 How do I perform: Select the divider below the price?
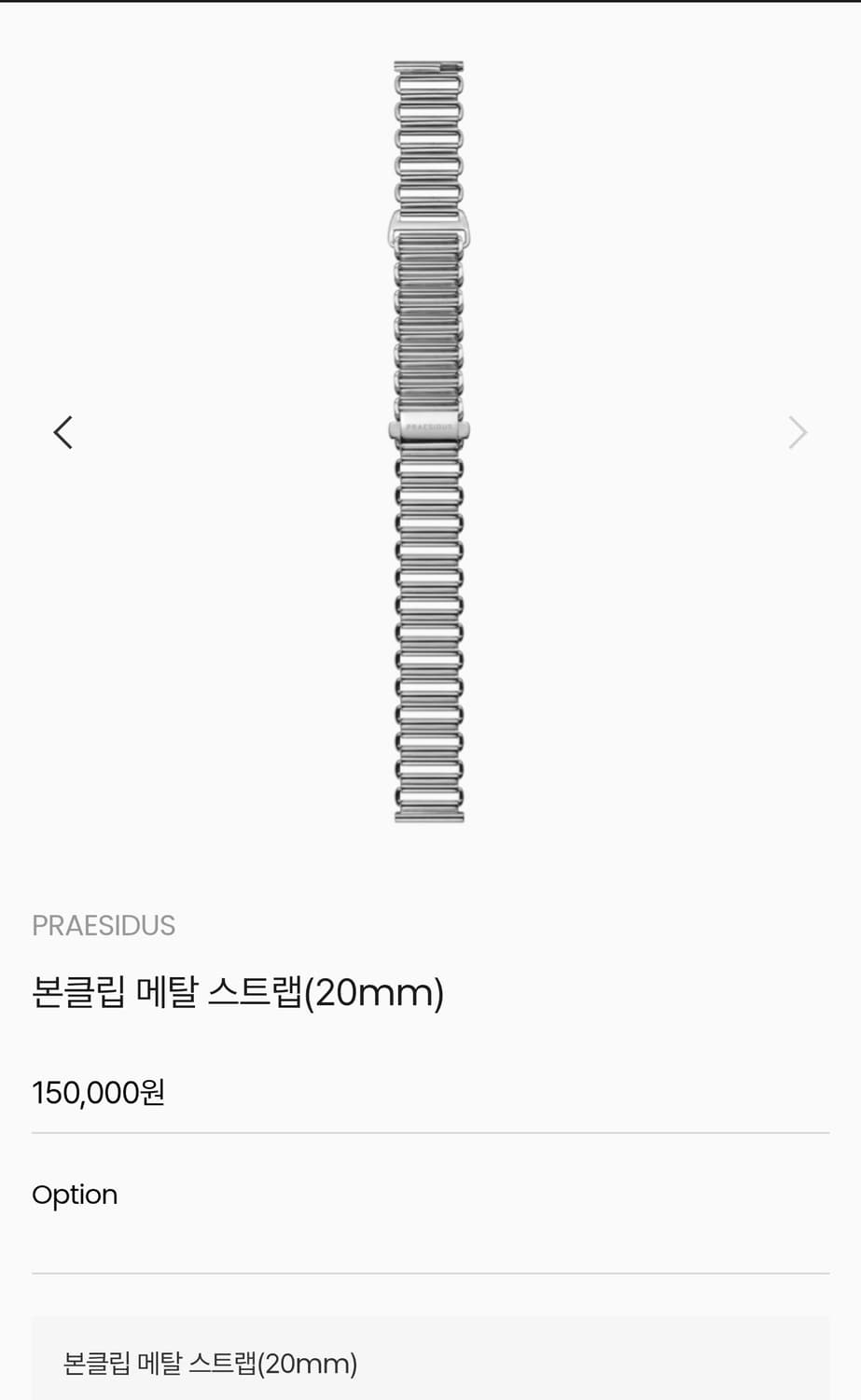[x=429, y=1131]
